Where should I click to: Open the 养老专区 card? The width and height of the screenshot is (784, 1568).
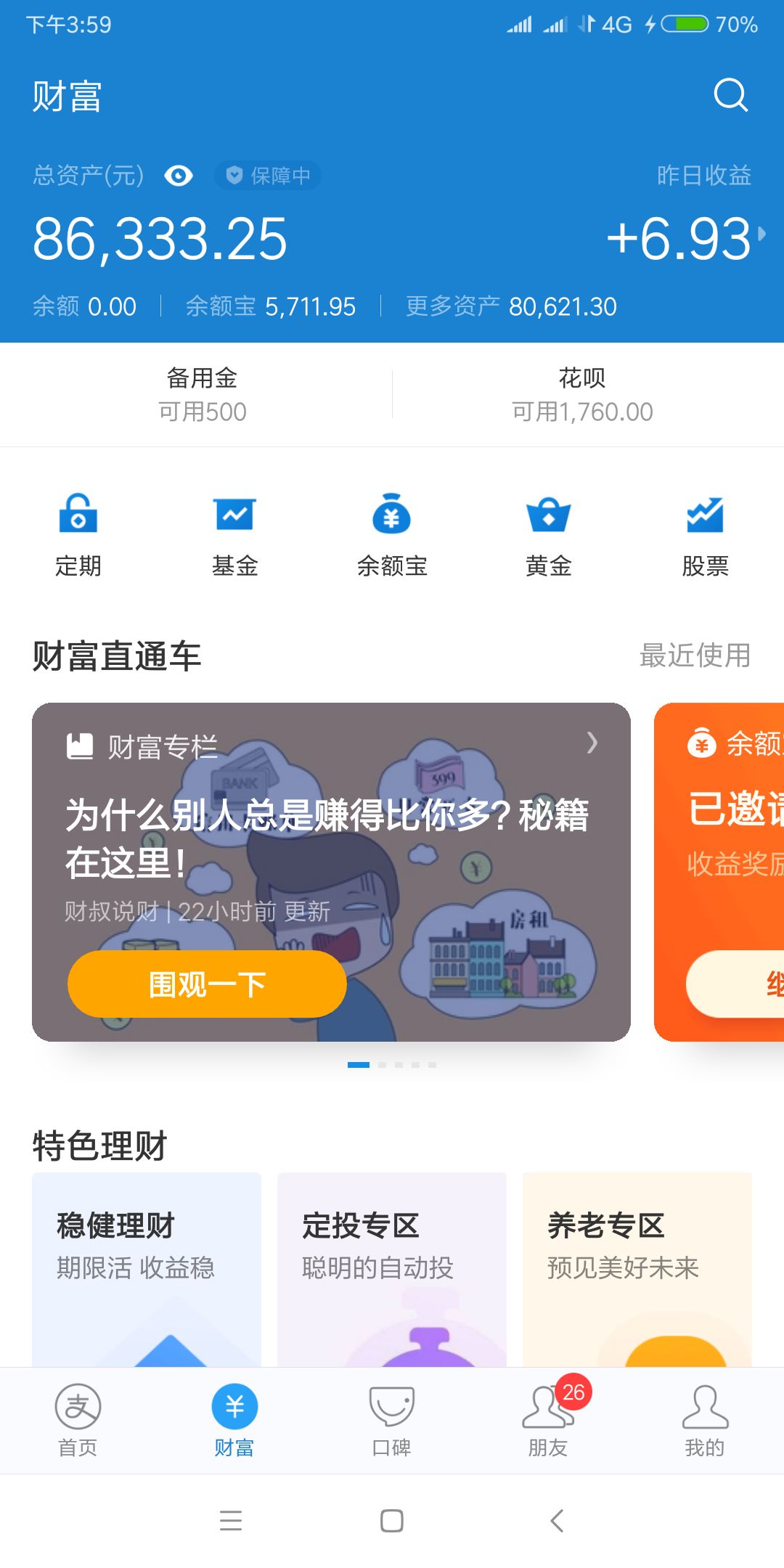click(x=637, y=1270)
